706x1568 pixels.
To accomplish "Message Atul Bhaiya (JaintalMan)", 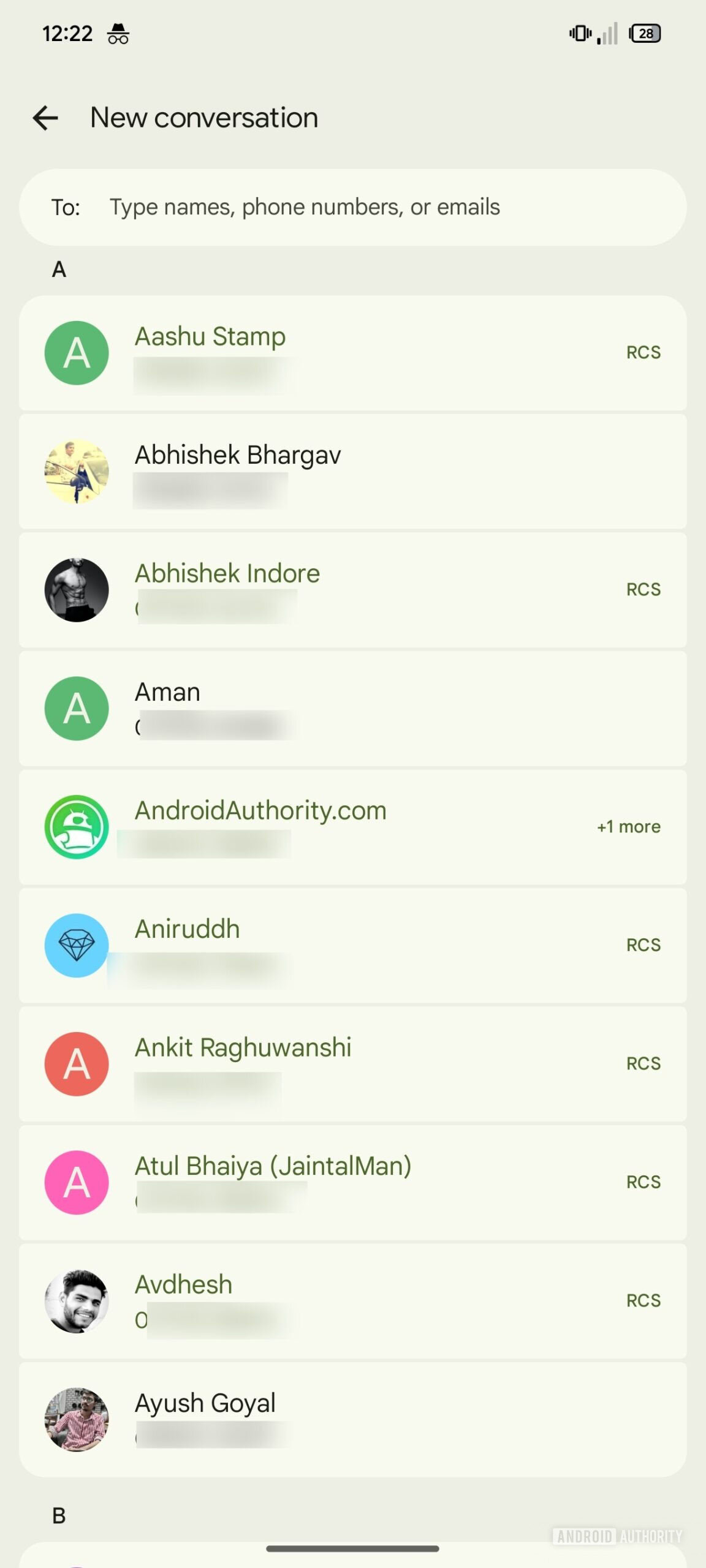I will click(352, 1182).
